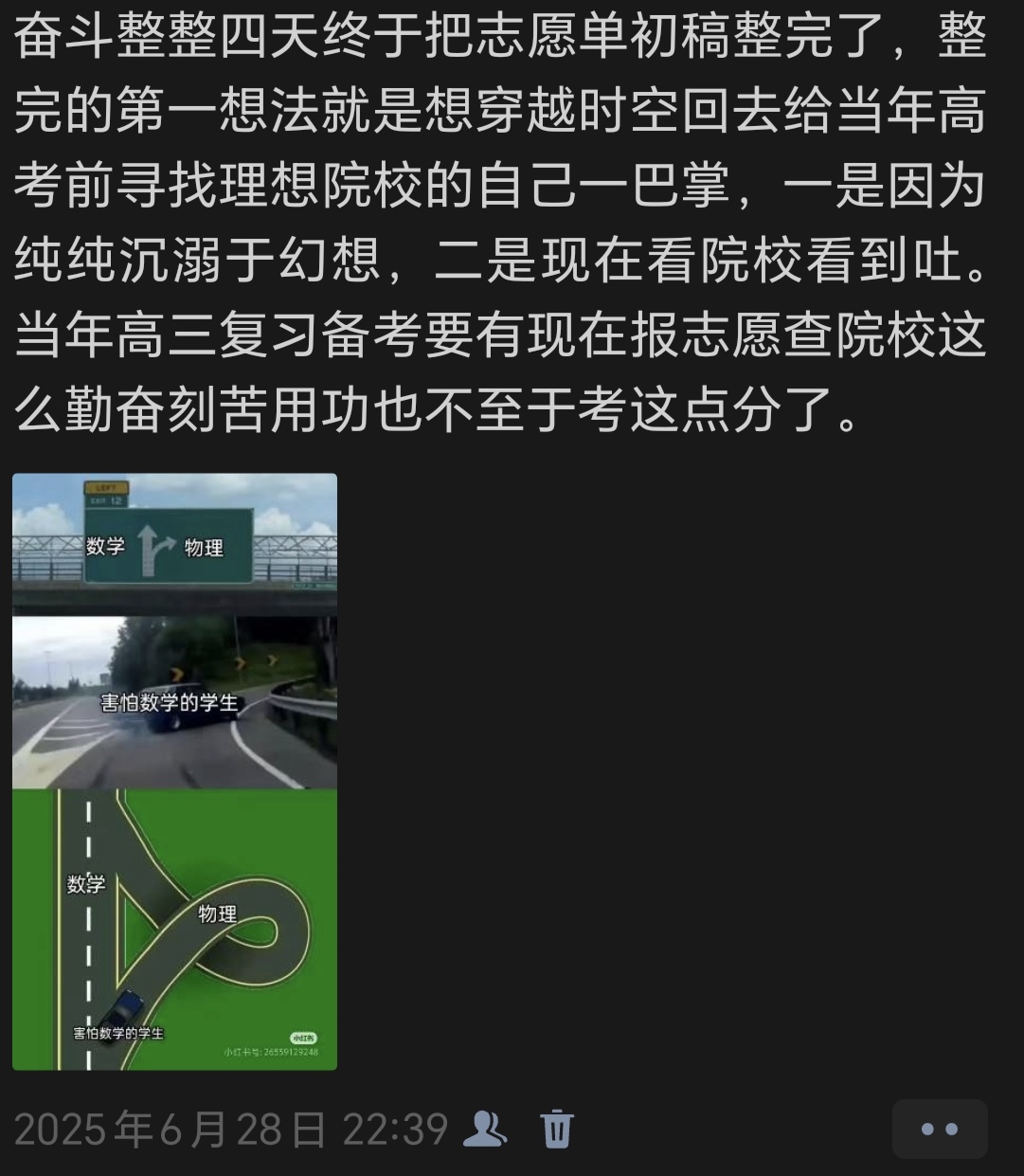Viewport: 1024px width, 1176px height.
Task: Open the two-dot more options button
Action: (x=939, y=1130)
